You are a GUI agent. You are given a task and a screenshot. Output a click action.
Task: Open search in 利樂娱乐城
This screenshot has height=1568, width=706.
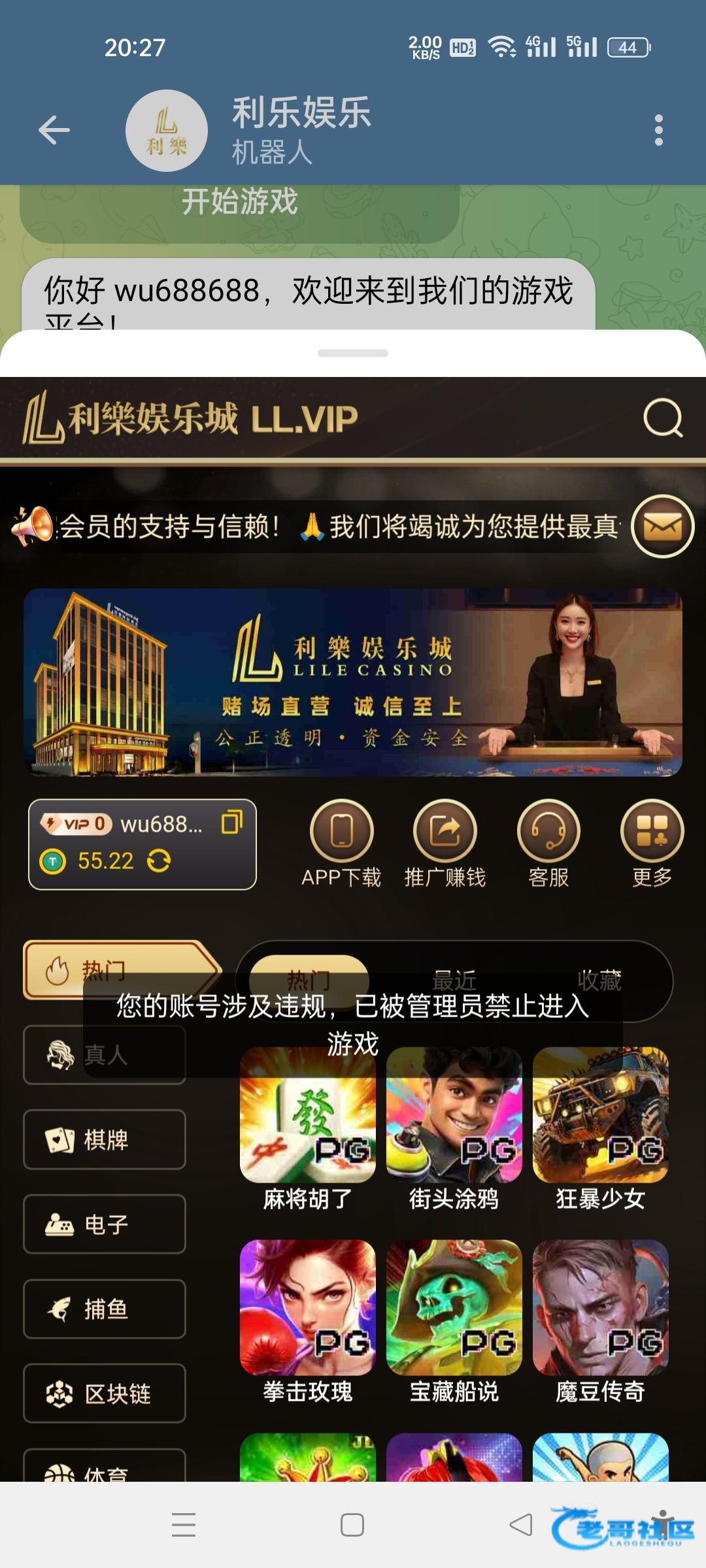point(663,418)
